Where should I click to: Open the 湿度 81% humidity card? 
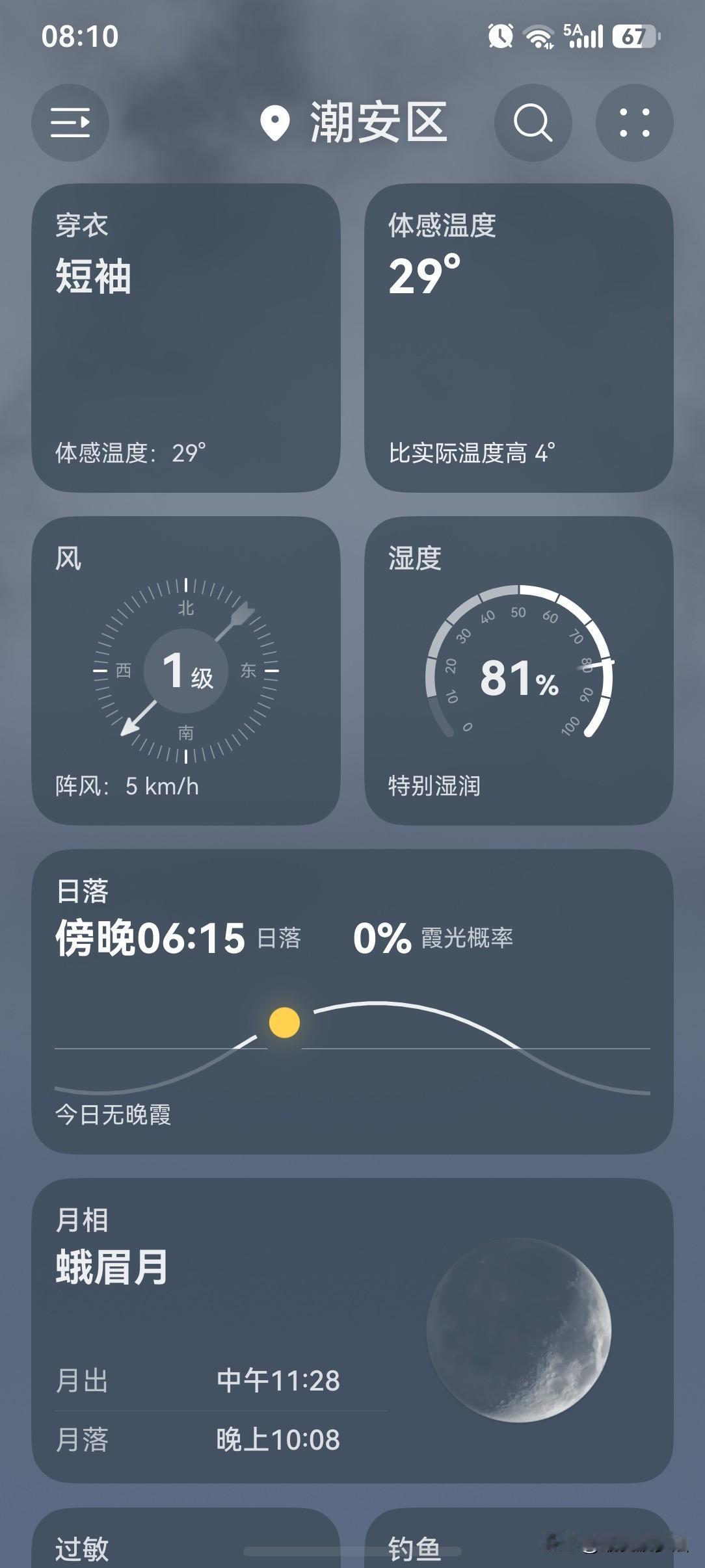click(519, 671)
